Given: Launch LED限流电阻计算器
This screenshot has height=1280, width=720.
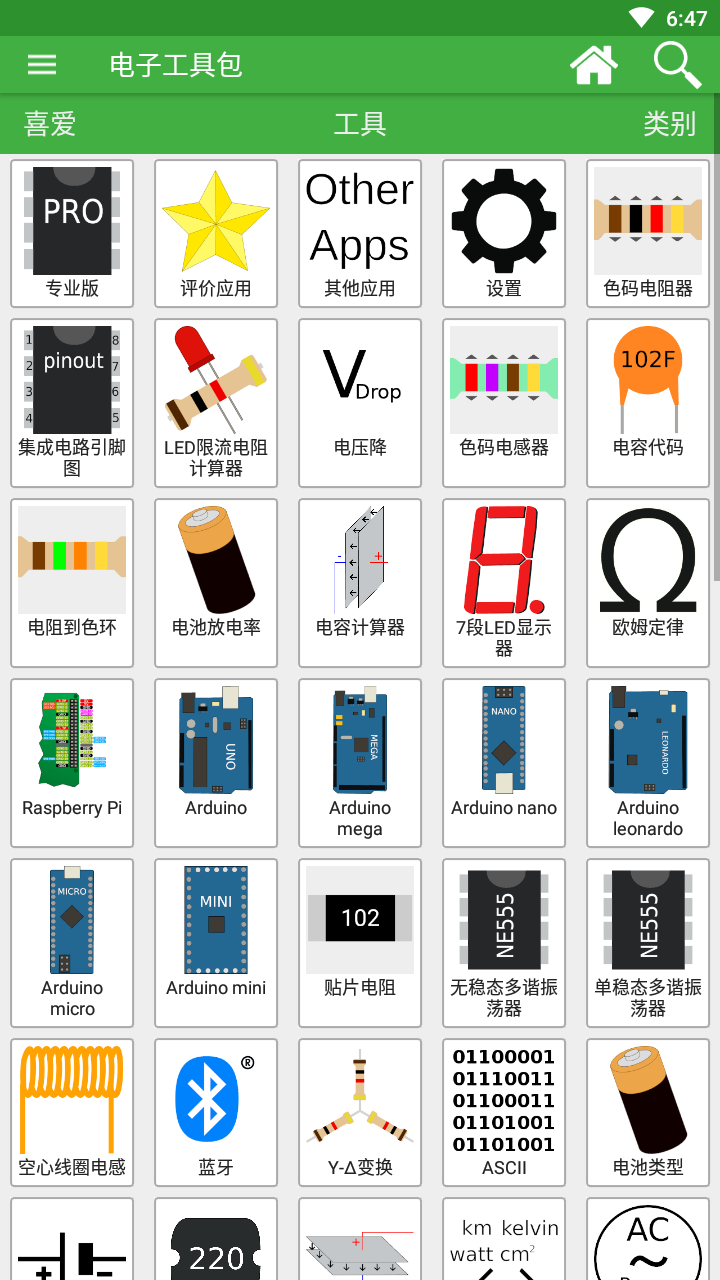Looking at the screenshot, I should (216, 403).
